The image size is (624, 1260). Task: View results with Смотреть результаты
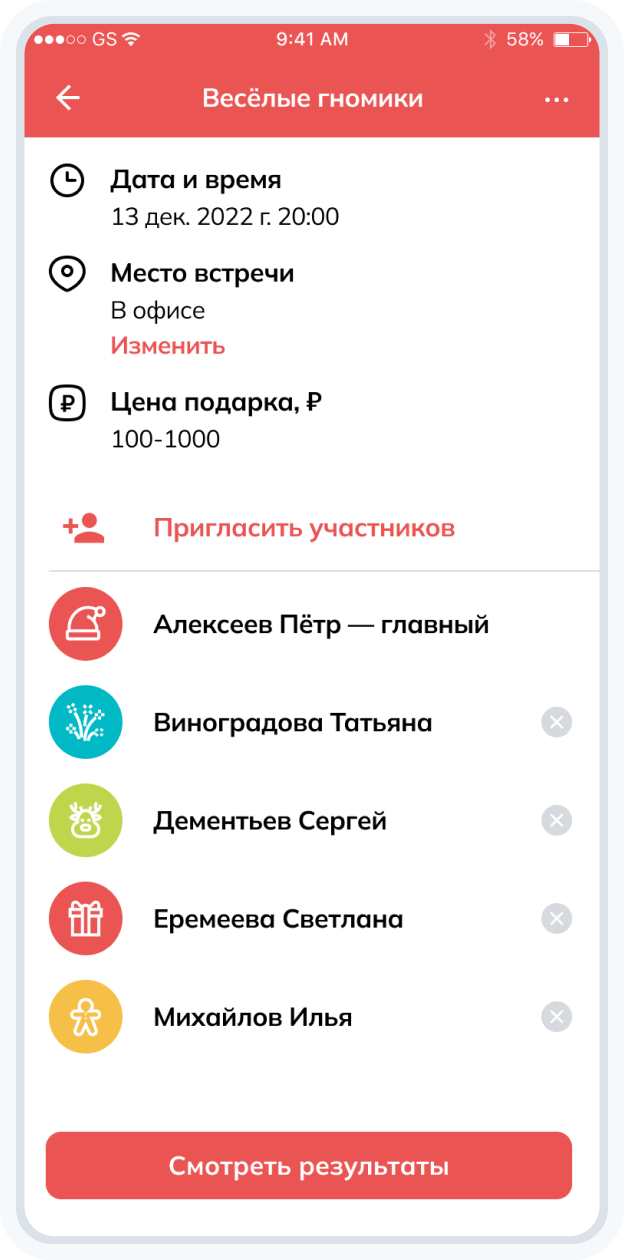click(x=308, y=1166)
